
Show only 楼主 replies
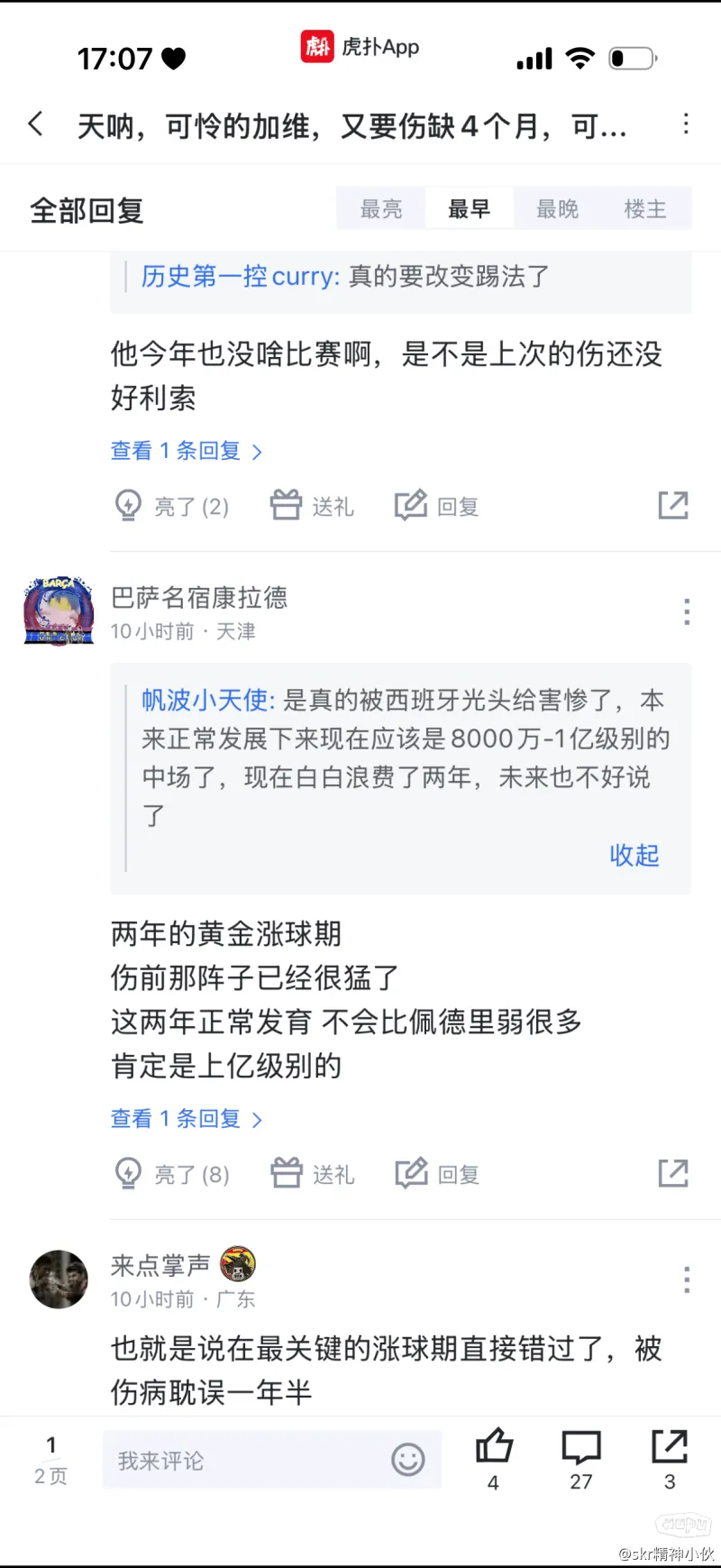(x=645, y=209)
